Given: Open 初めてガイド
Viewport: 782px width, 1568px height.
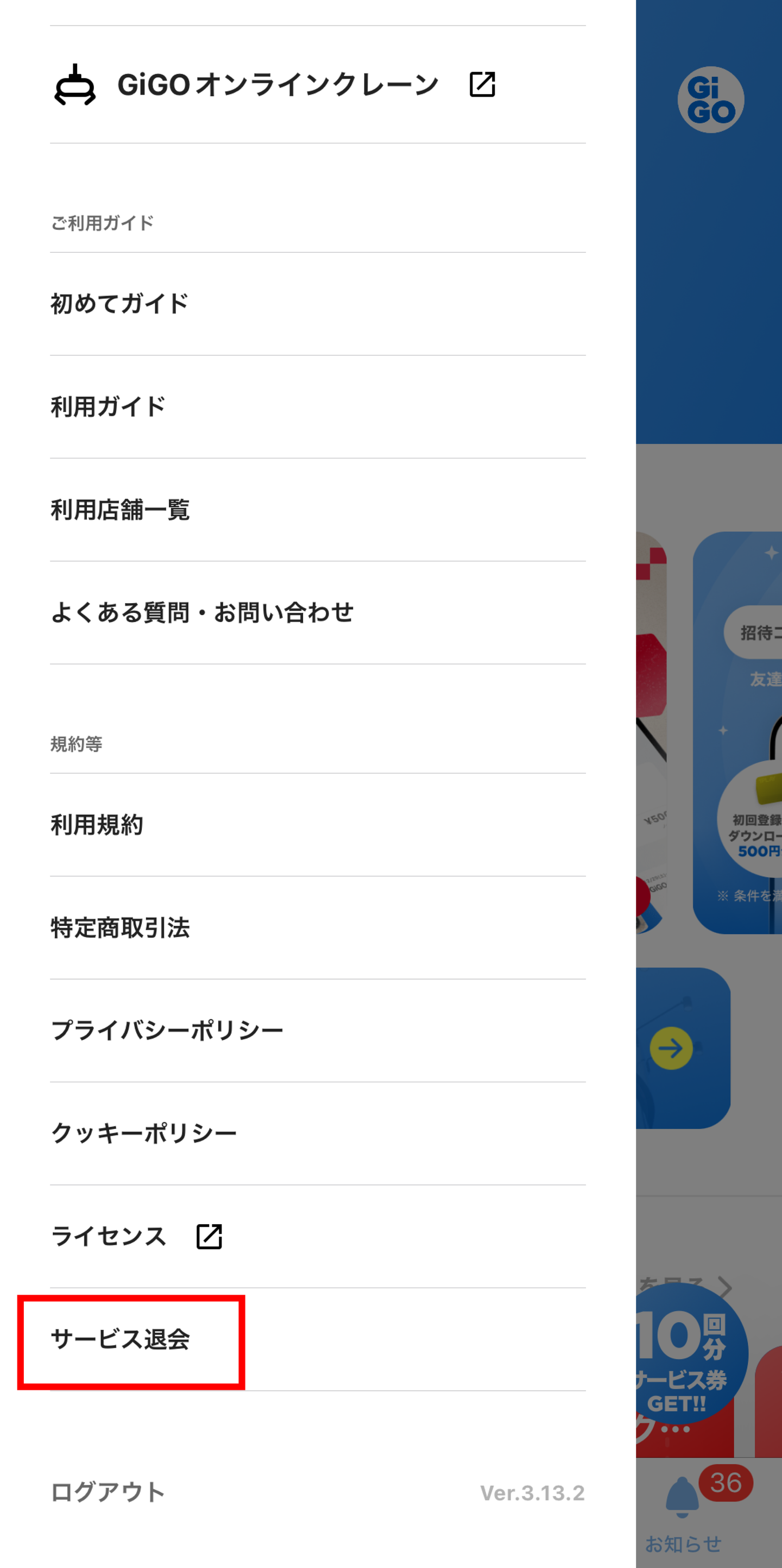Looking at the screenshot, I should [x=120, y=304].
